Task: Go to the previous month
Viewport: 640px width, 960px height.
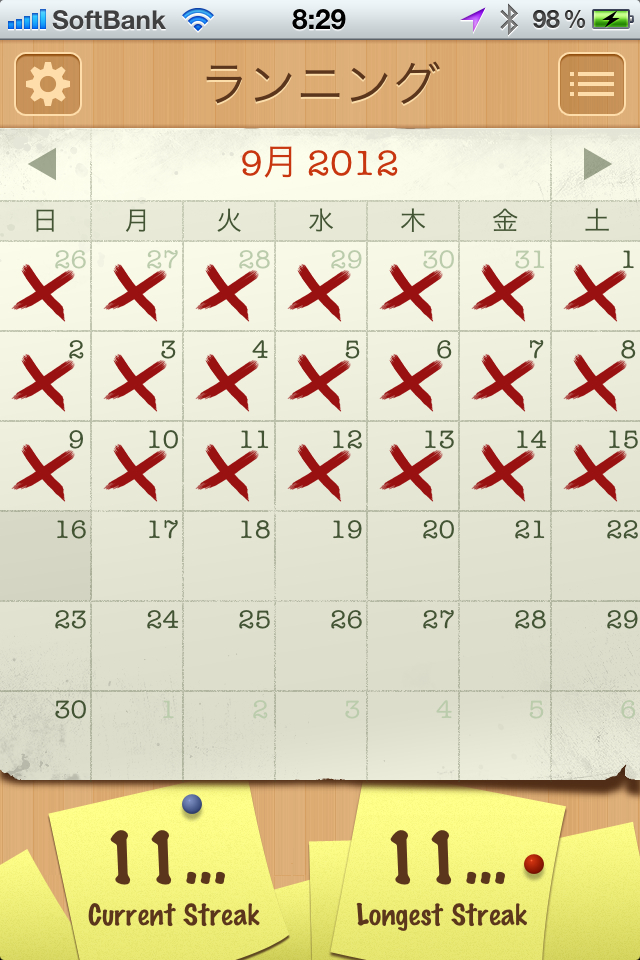Action: [x=42, y=164]
